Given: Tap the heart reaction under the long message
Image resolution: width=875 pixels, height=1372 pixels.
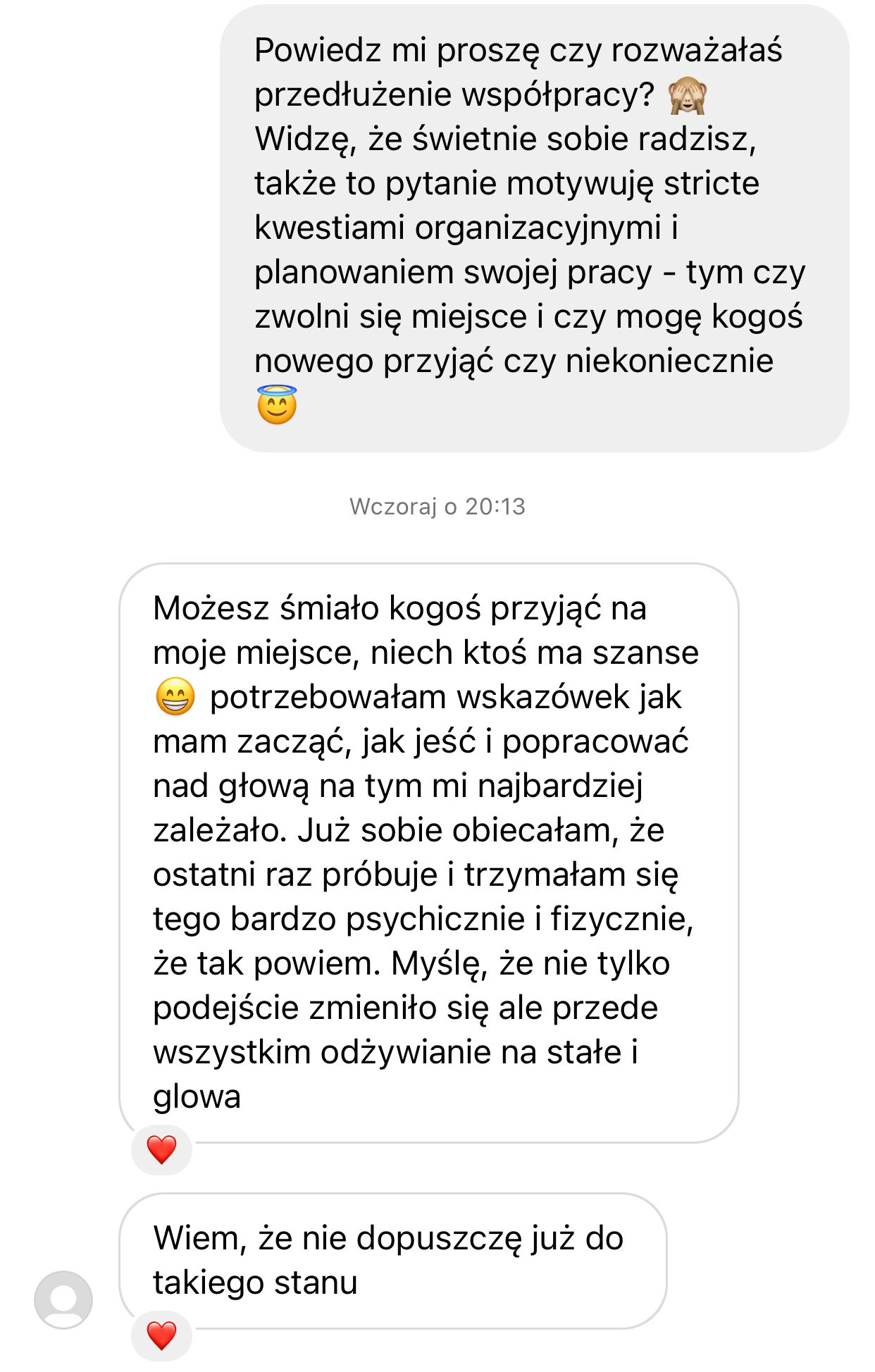Looking at the screenshot, I should point(161,1149).
